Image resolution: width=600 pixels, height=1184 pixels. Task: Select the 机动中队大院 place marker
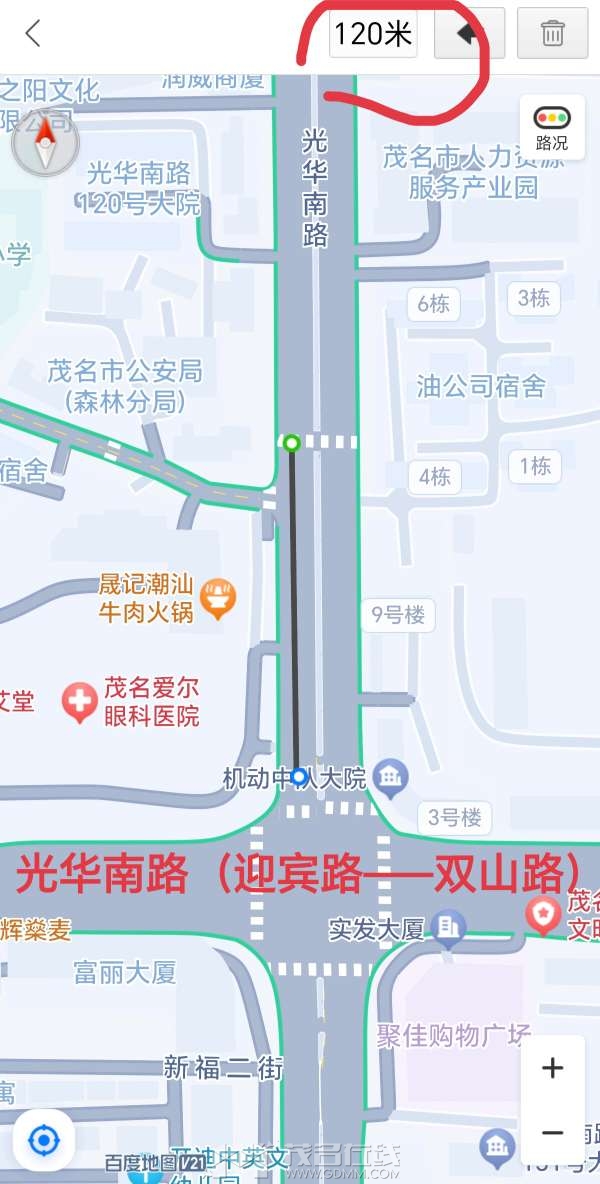[387, 776]
